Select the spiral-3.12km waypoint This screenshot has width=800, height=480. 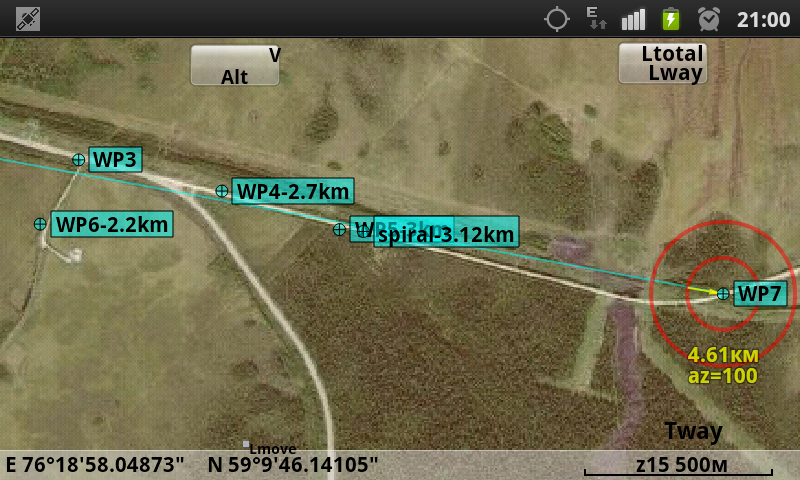point(446,234)
